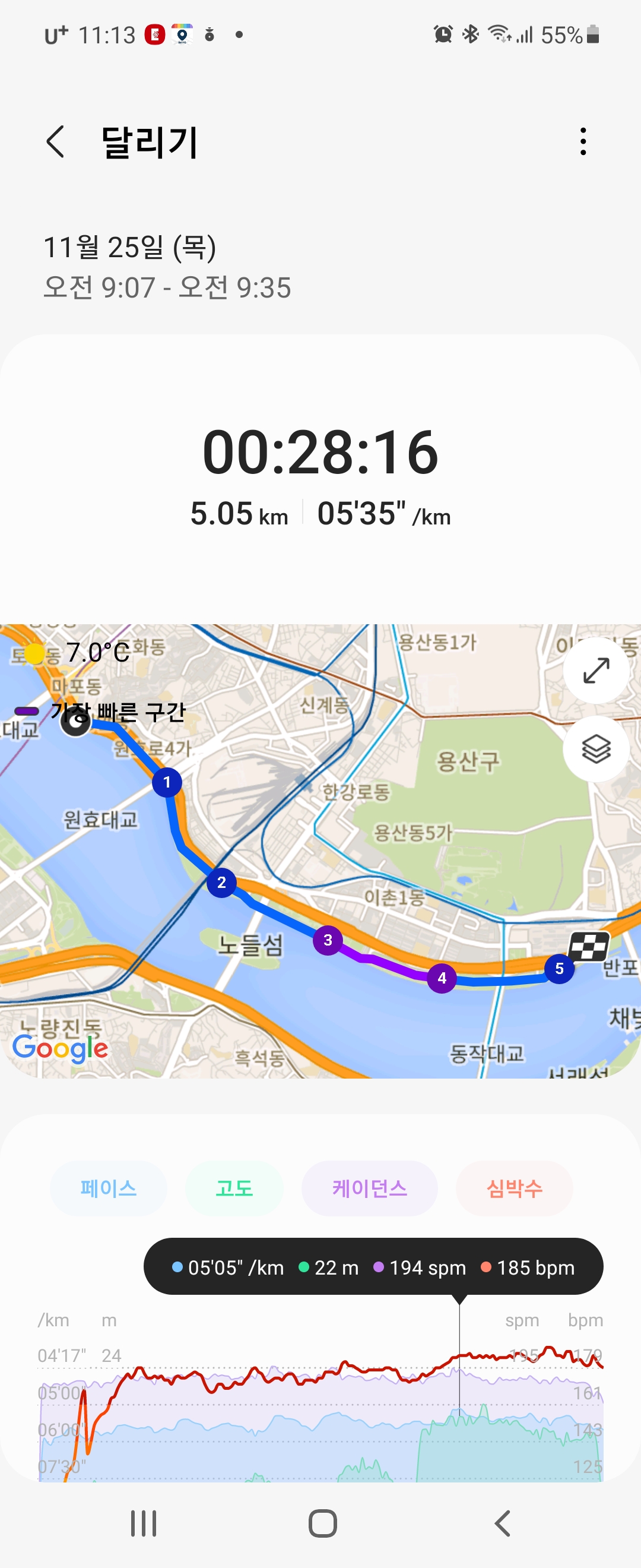Tap the system home button
This screenshot has height=1568, width=641.
tap(322, 1523)
